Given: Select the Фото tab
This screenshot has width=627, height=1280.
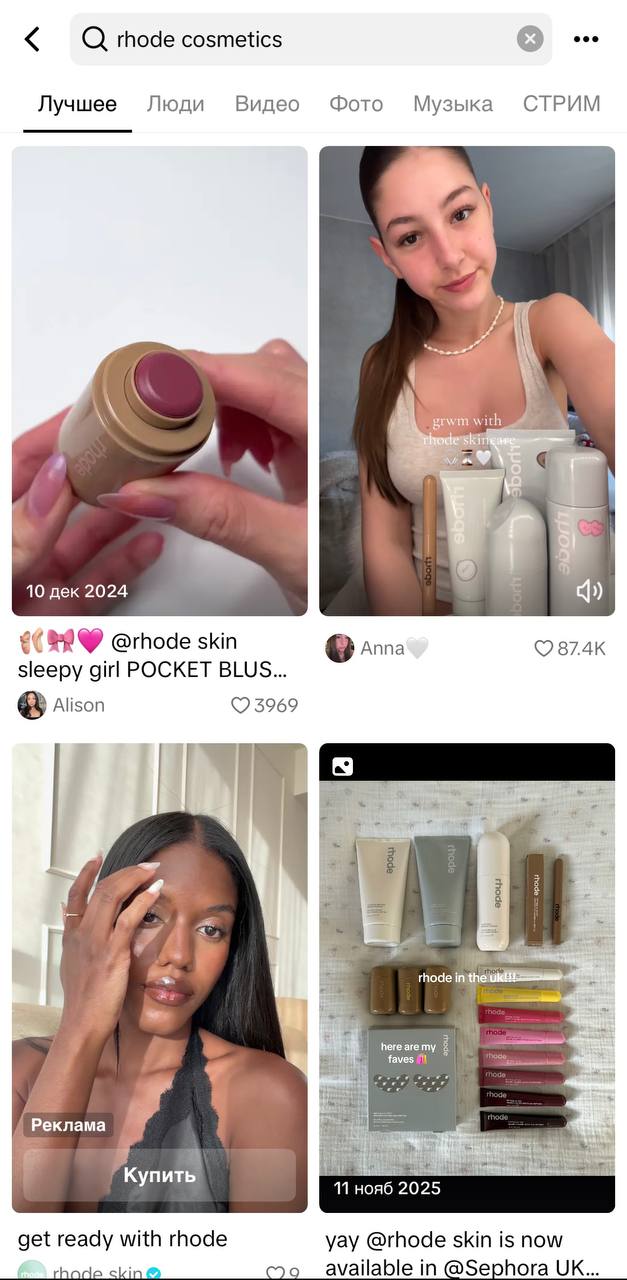Looking at the screenshot, I should pos(356,104).
